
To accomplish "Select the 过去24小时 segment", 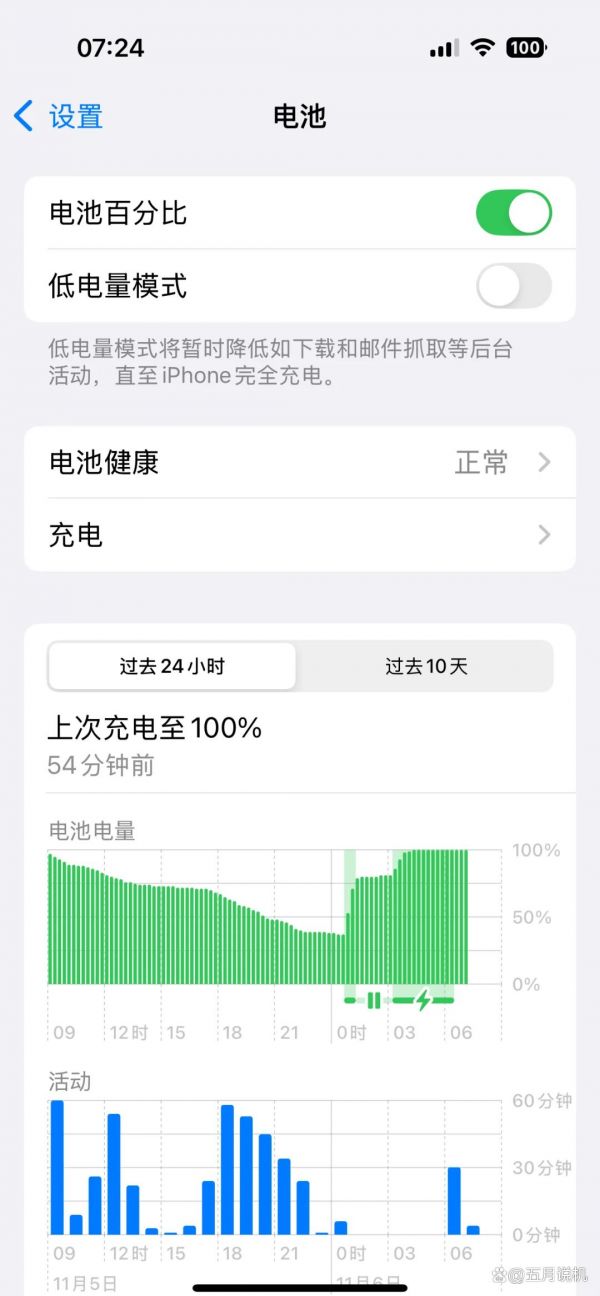I will click(x=172, y=666).
